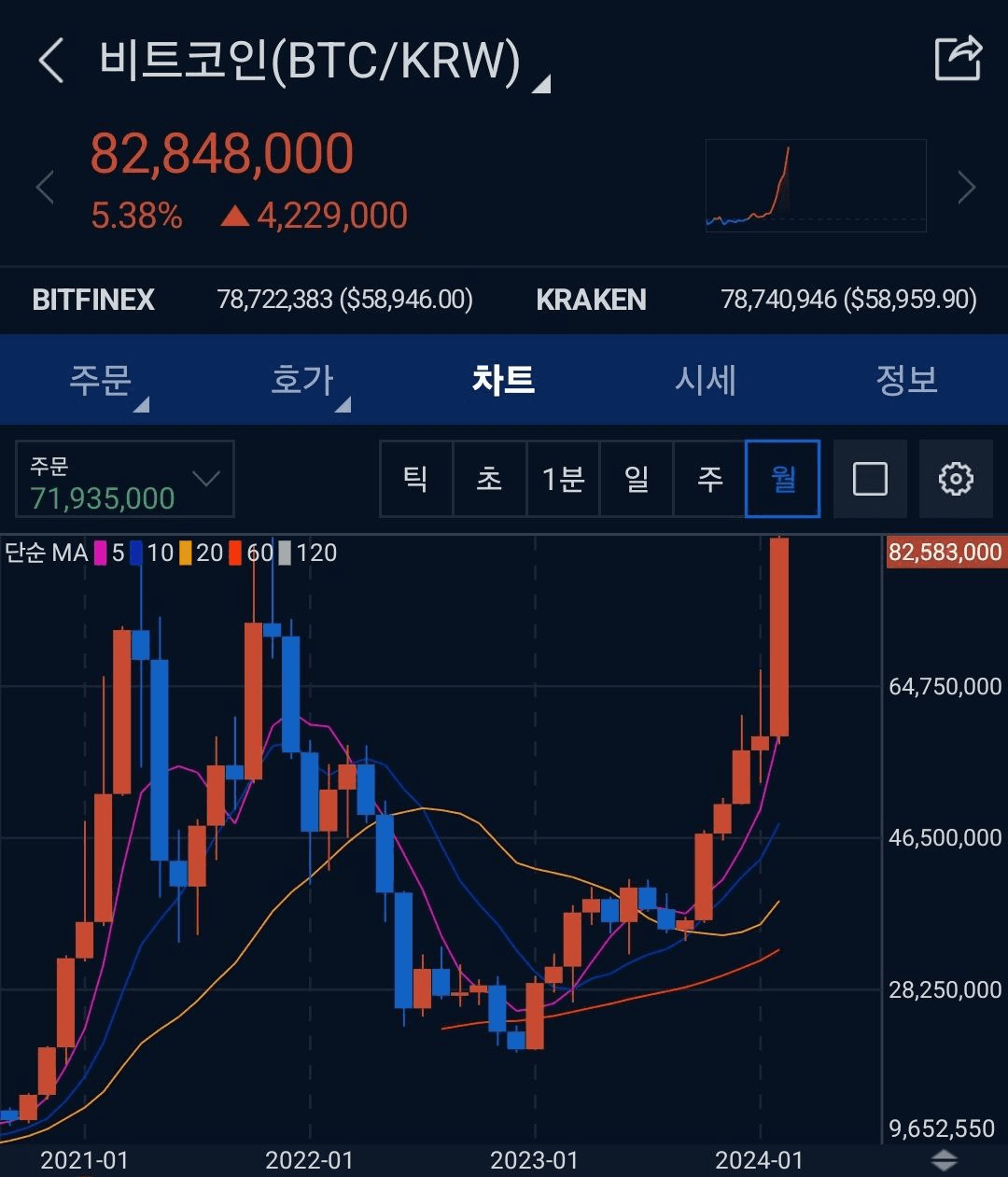
Task: Switch to the 시세 tab
Action: (706, 379)
